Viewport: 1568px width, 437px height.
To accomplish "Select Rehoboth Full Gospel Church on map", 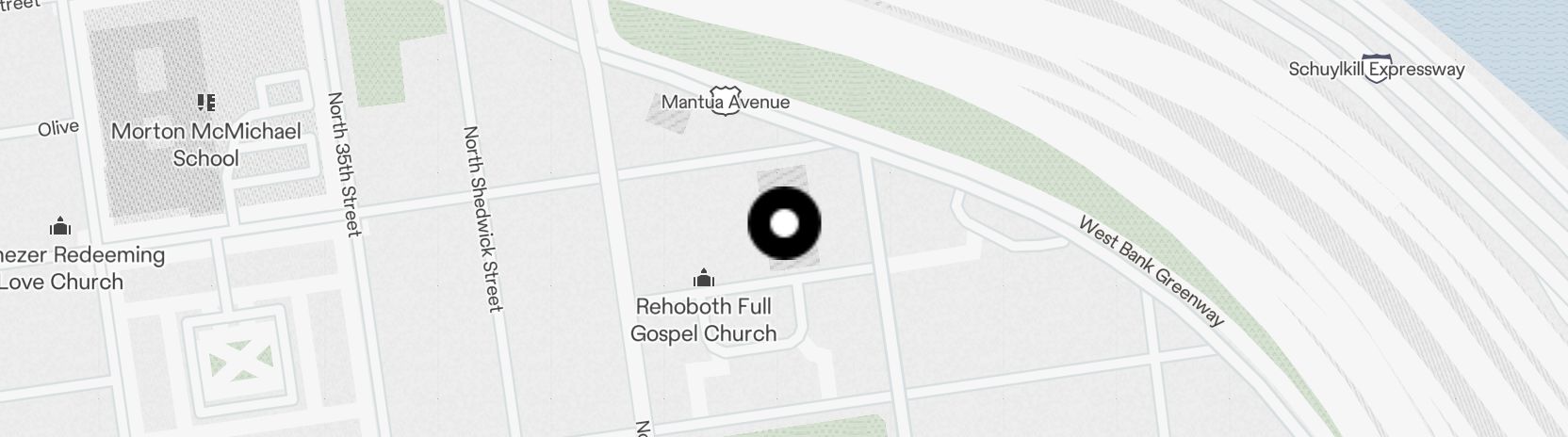I will (703, 279).
